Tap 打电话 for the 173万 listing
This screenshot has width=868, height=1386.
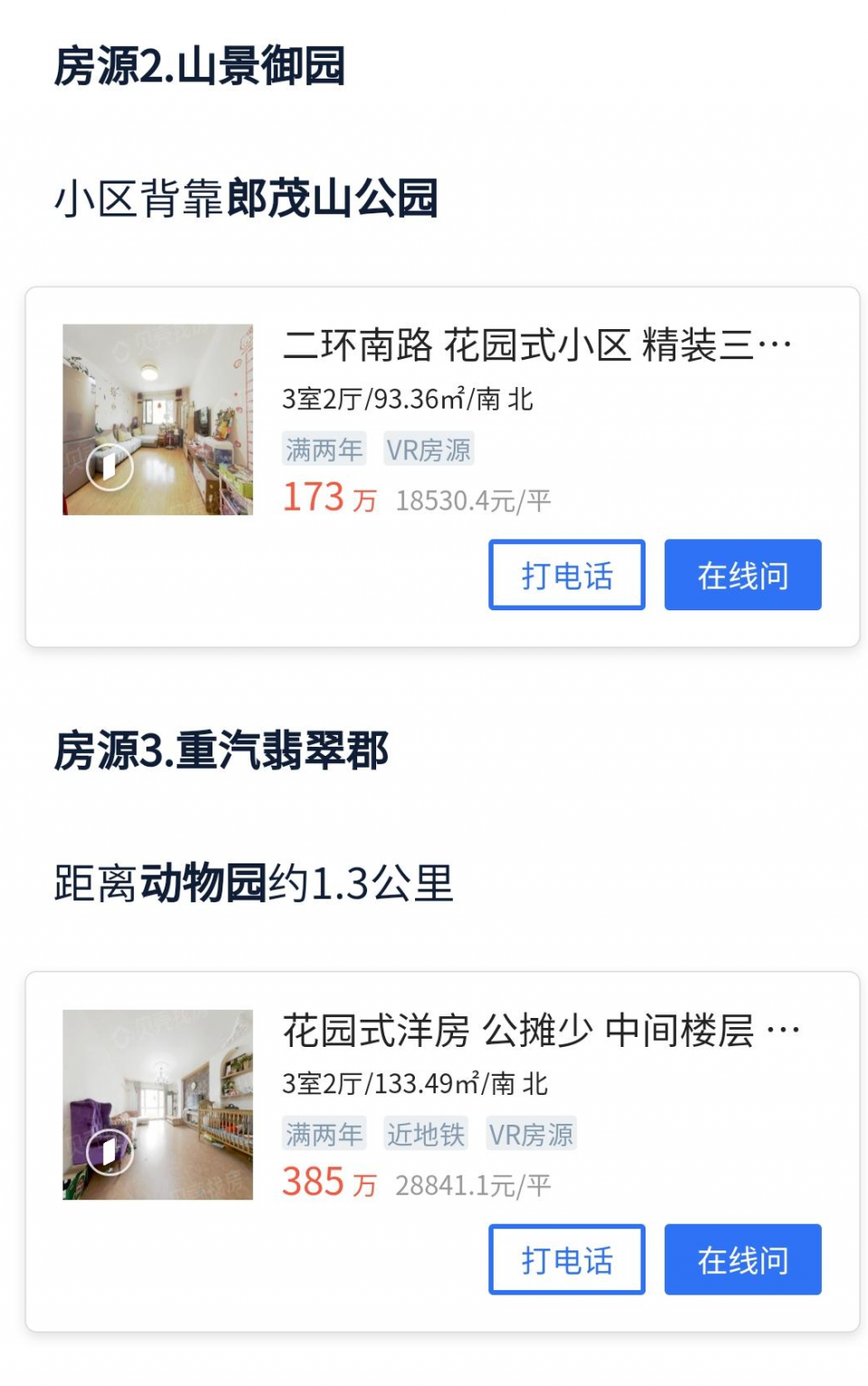click(567, 575)
